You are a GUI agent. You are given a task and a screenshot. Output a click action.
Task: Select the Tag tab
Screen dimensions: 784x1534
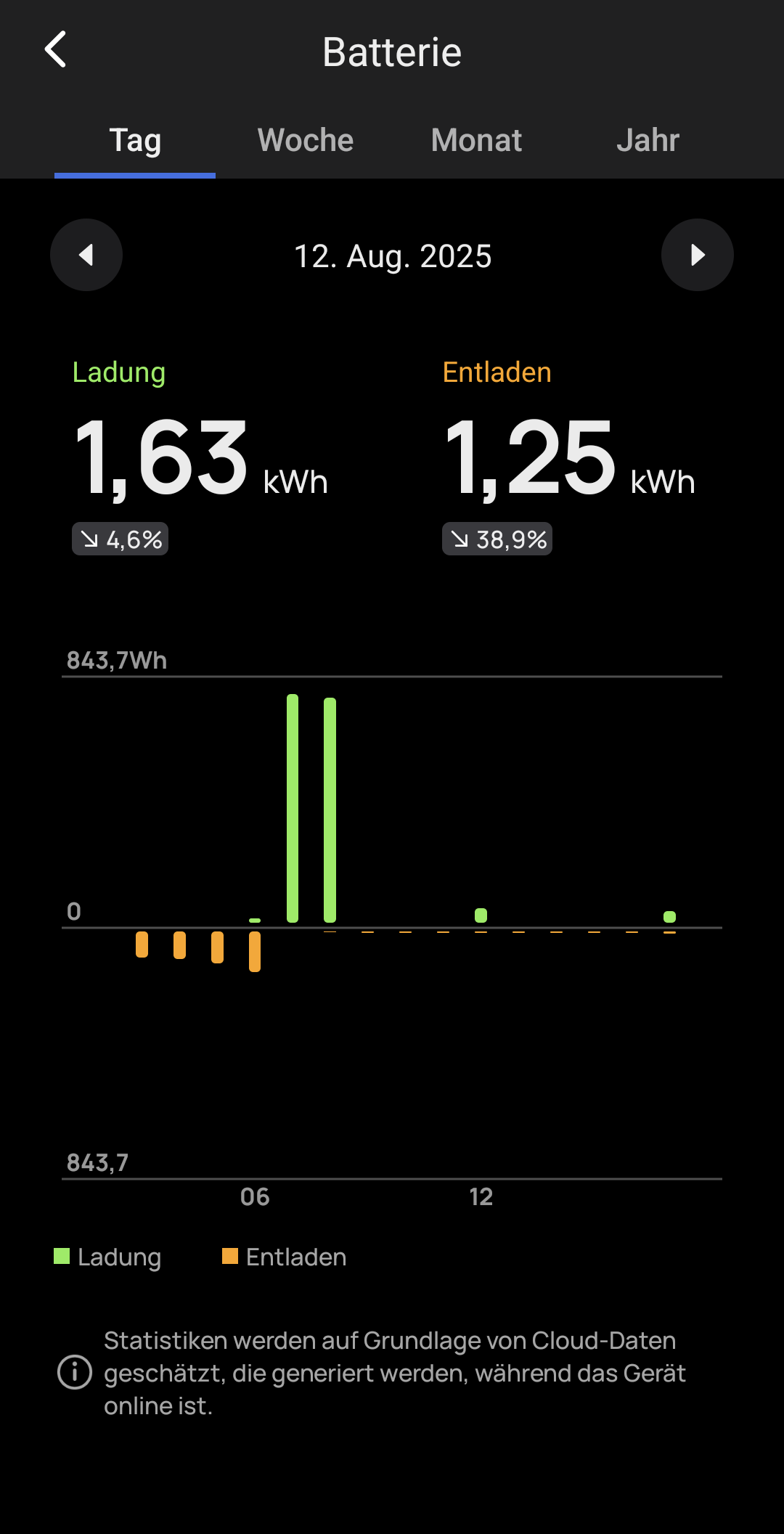point(135,140)
